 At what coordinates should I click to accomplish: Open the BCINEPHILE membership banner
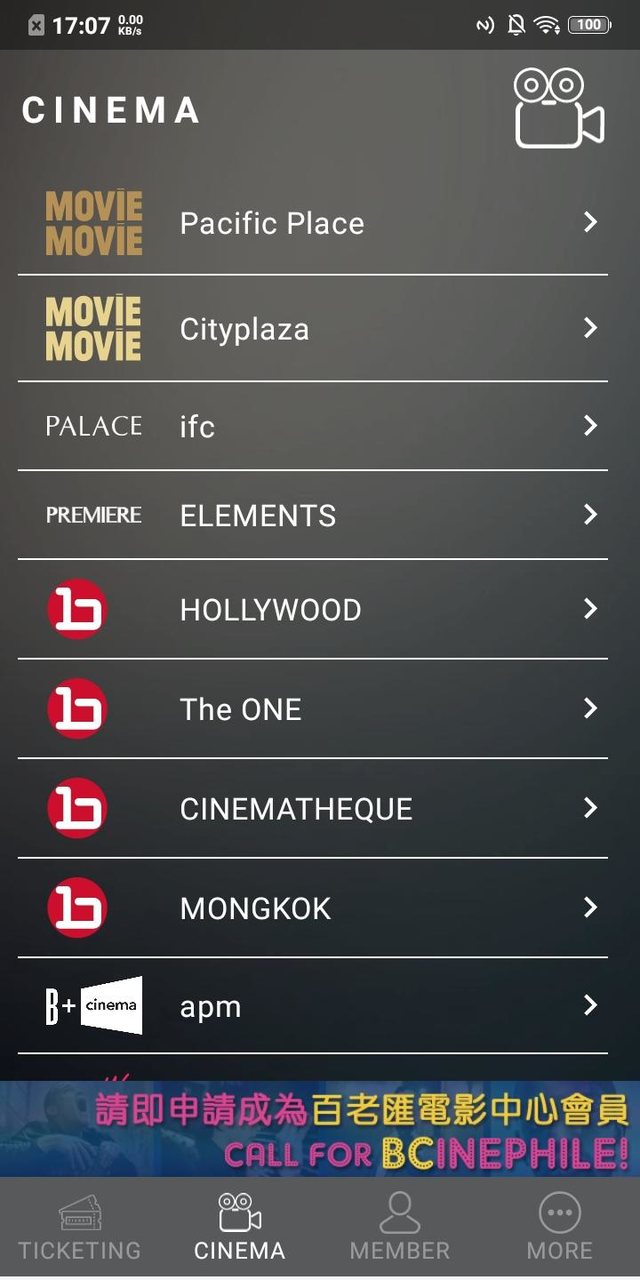(320, 1129)
